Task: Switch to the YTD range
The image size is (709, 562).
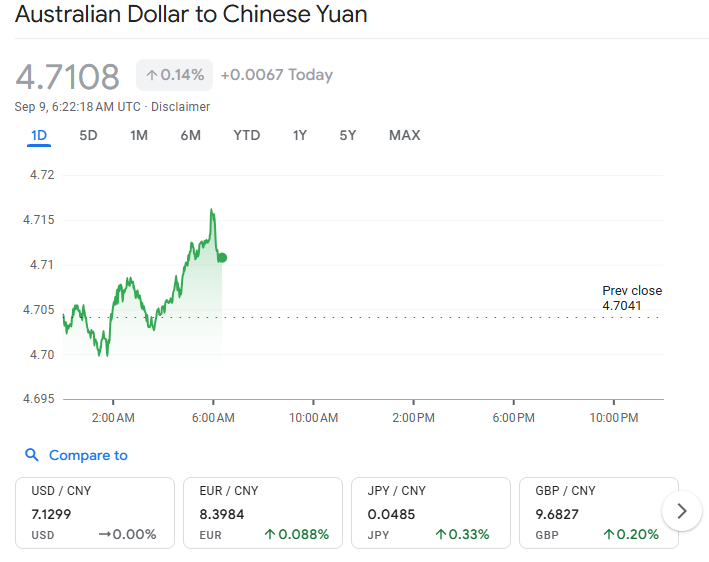Action: (x=246, y=135)
